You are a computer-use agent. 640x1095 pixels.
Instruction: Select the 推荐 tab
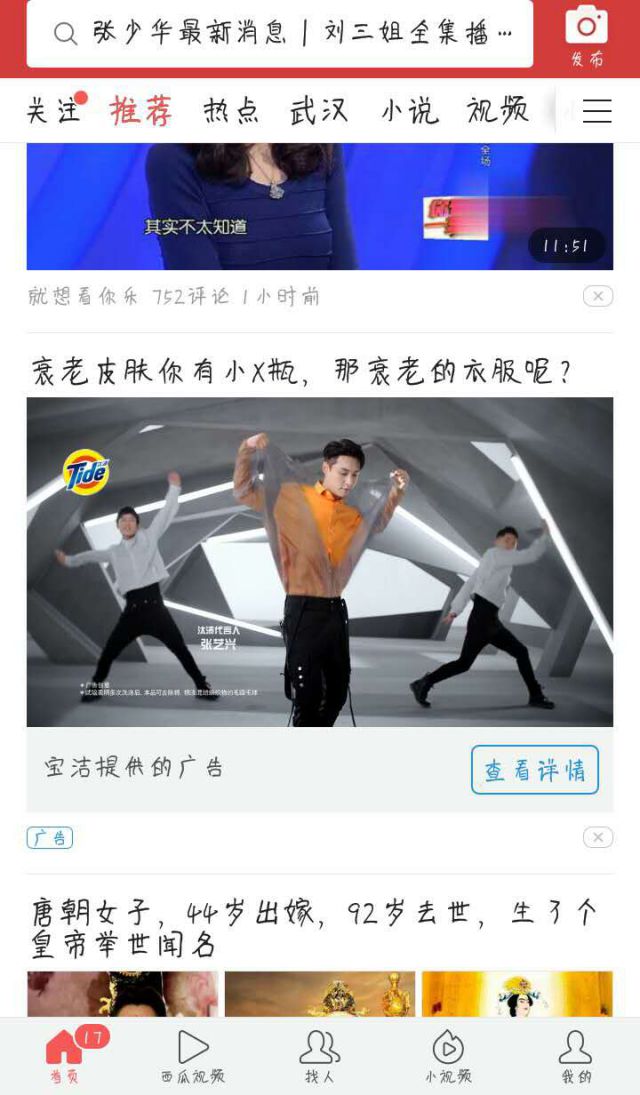[x=141, y=111]
